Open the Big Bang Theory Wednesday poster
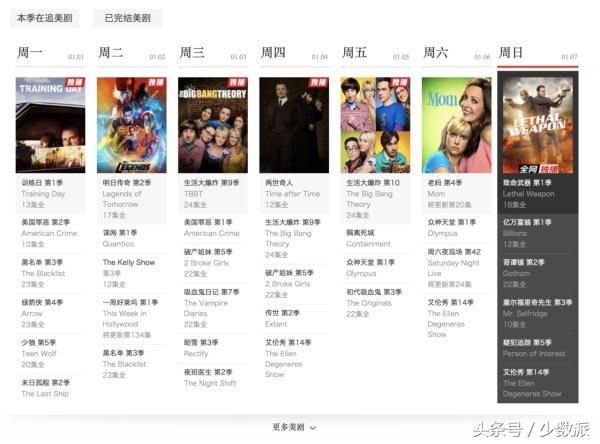The width and height of the screenshot is (600, 444). tap(213, 125)
